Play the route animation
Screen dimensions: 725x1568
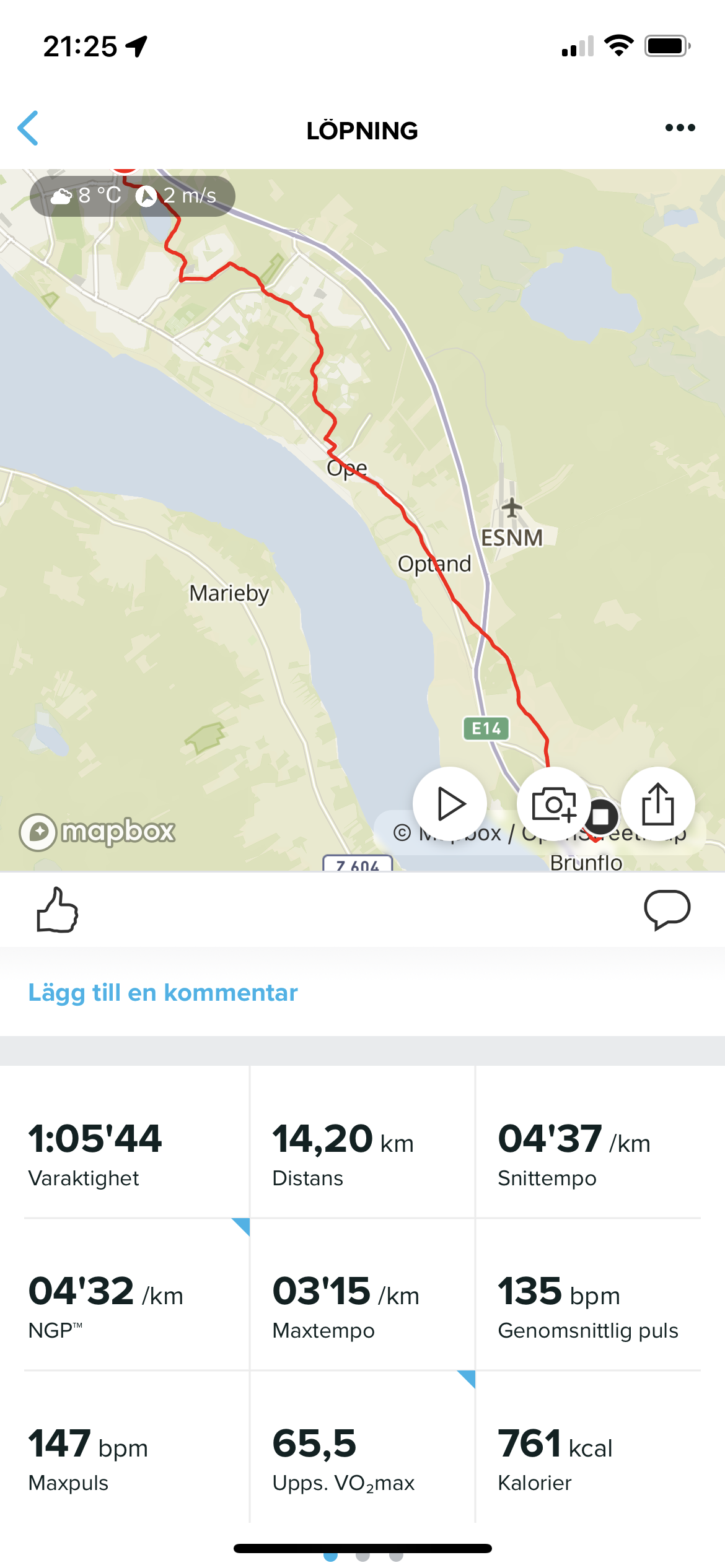(x=450, y=804)
